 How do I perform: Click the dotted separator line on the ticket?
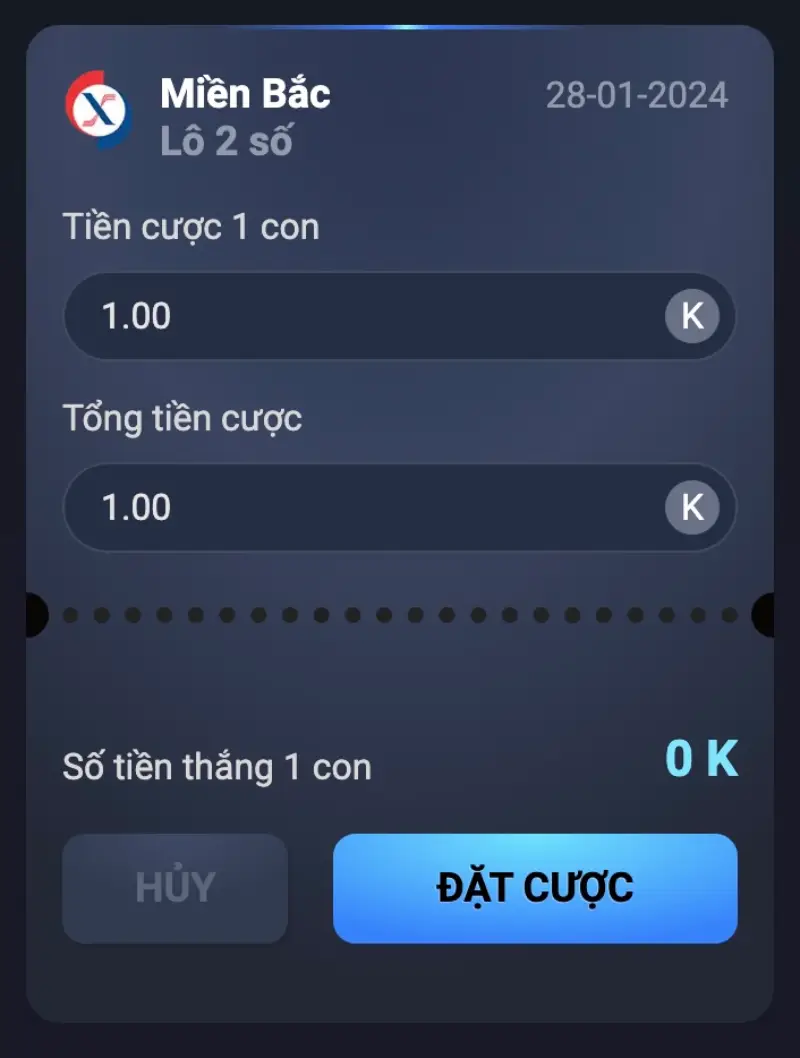click(400, 617)
